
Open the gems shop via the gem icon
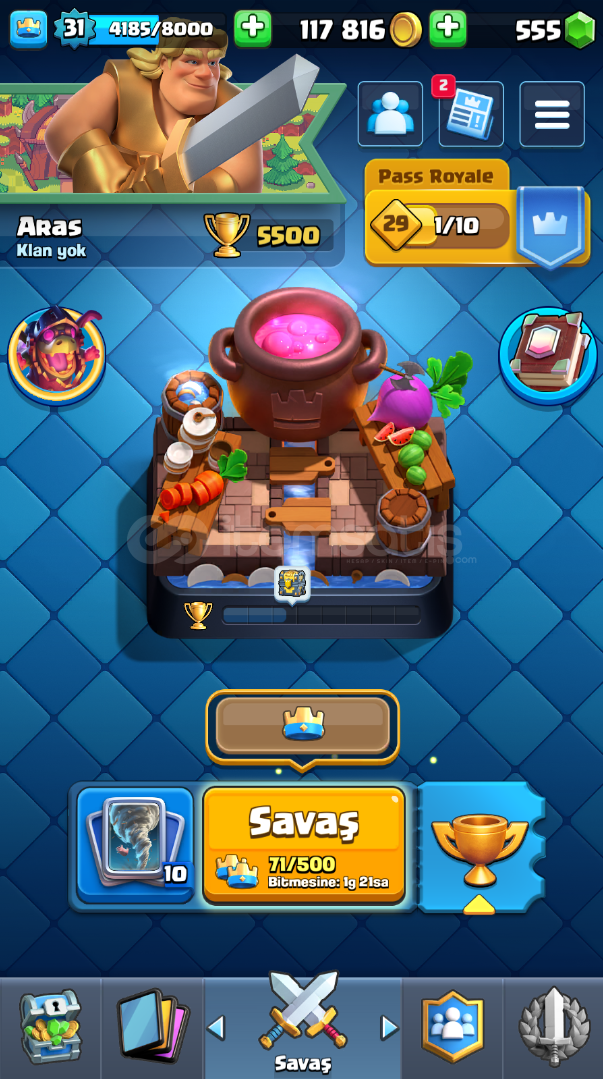point(579,30)
